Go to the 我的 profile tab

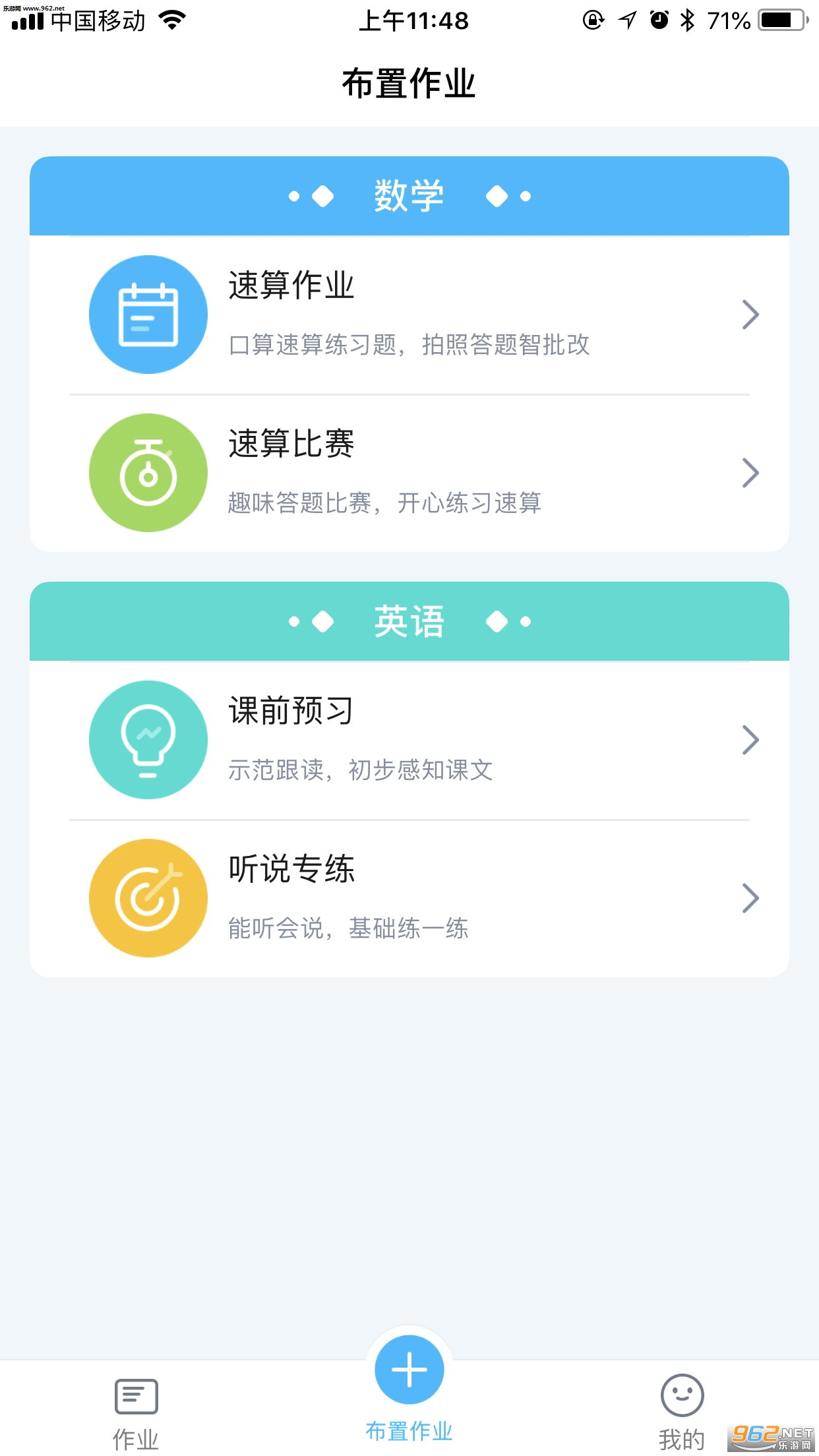pyautogui.click(x=682, y=1411)
